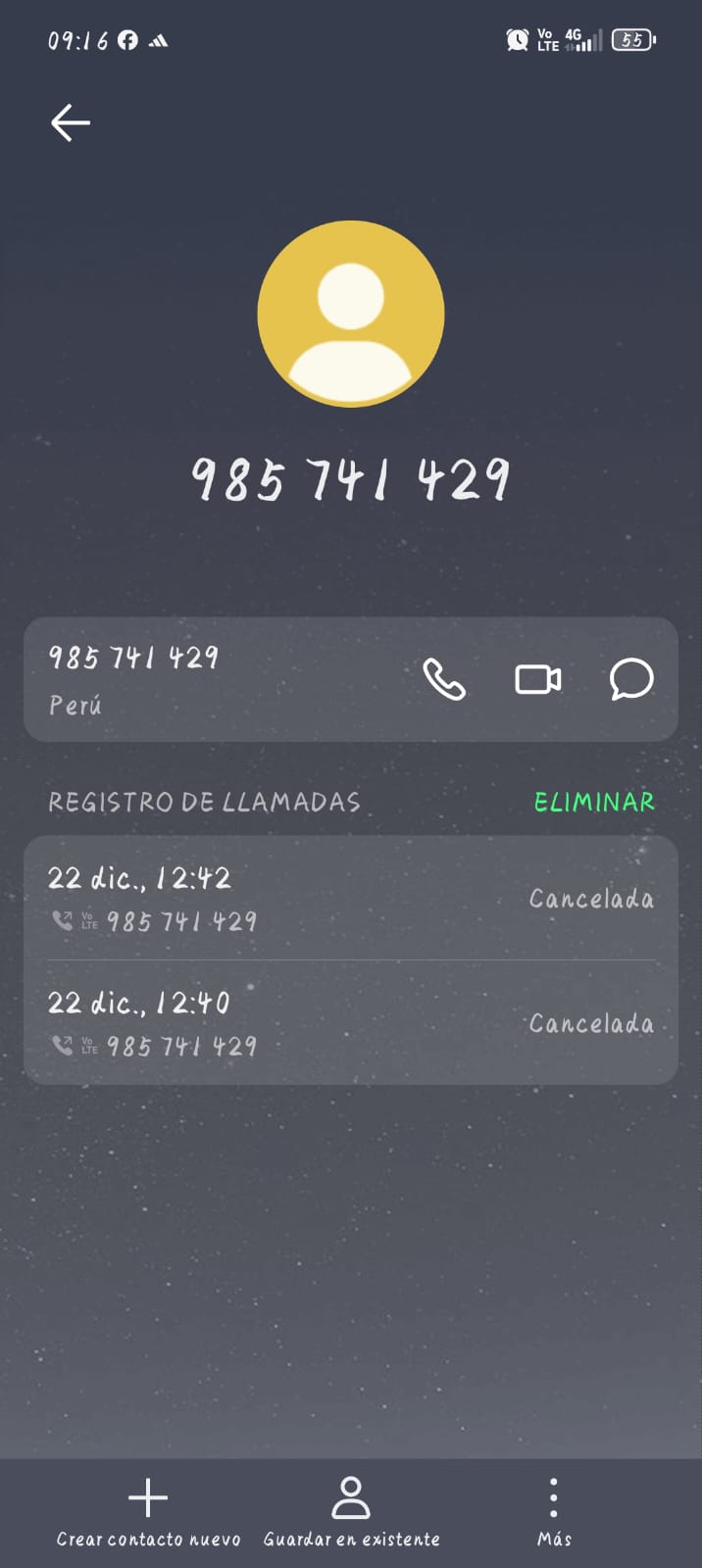This screenshot has height=1568, width=702.
Task: Open the Más options menu
Action: (x=554, y=1513)
